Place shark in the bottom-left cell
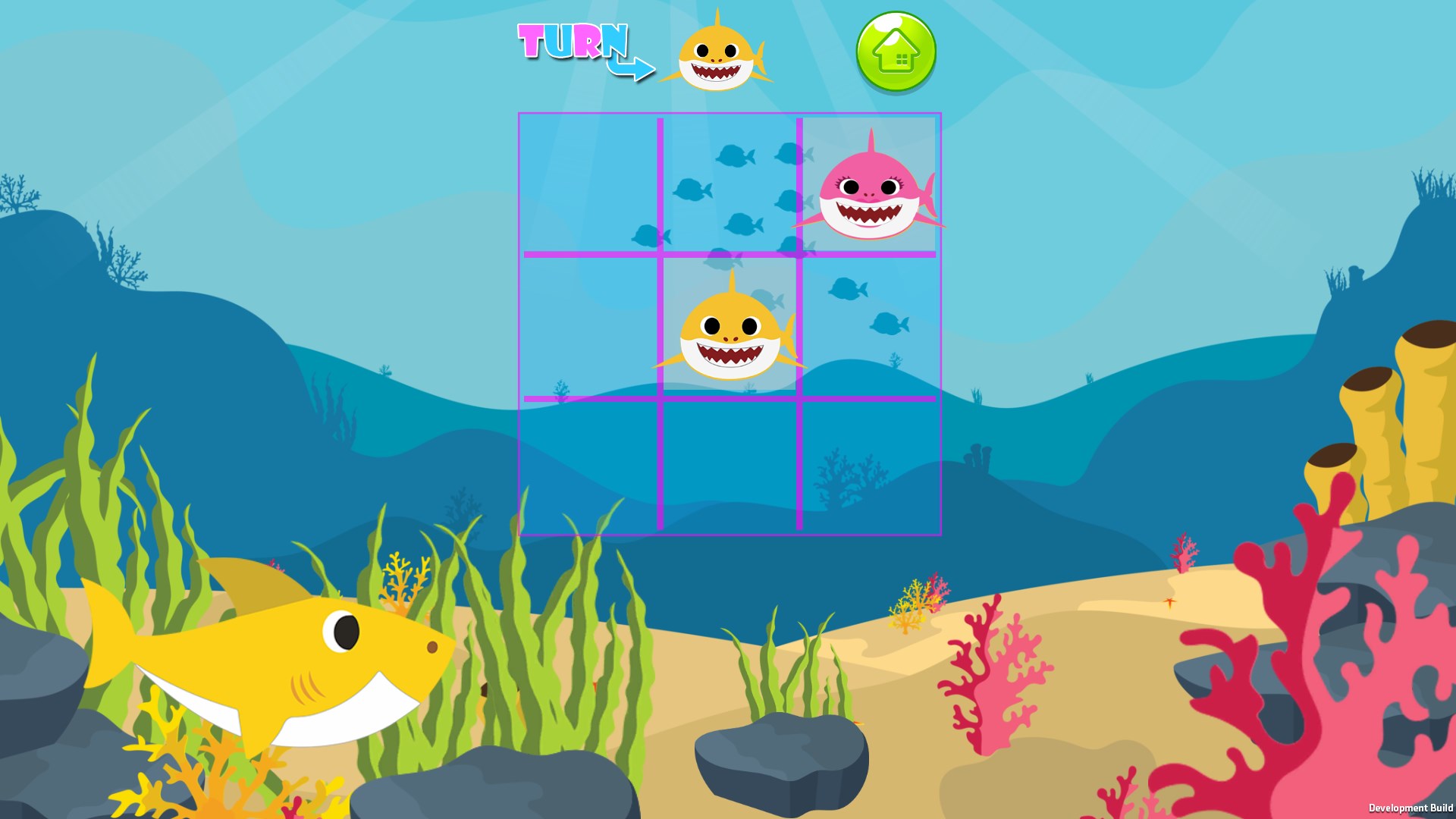Viewport: 1456px width, 819px height. point(590,466)
